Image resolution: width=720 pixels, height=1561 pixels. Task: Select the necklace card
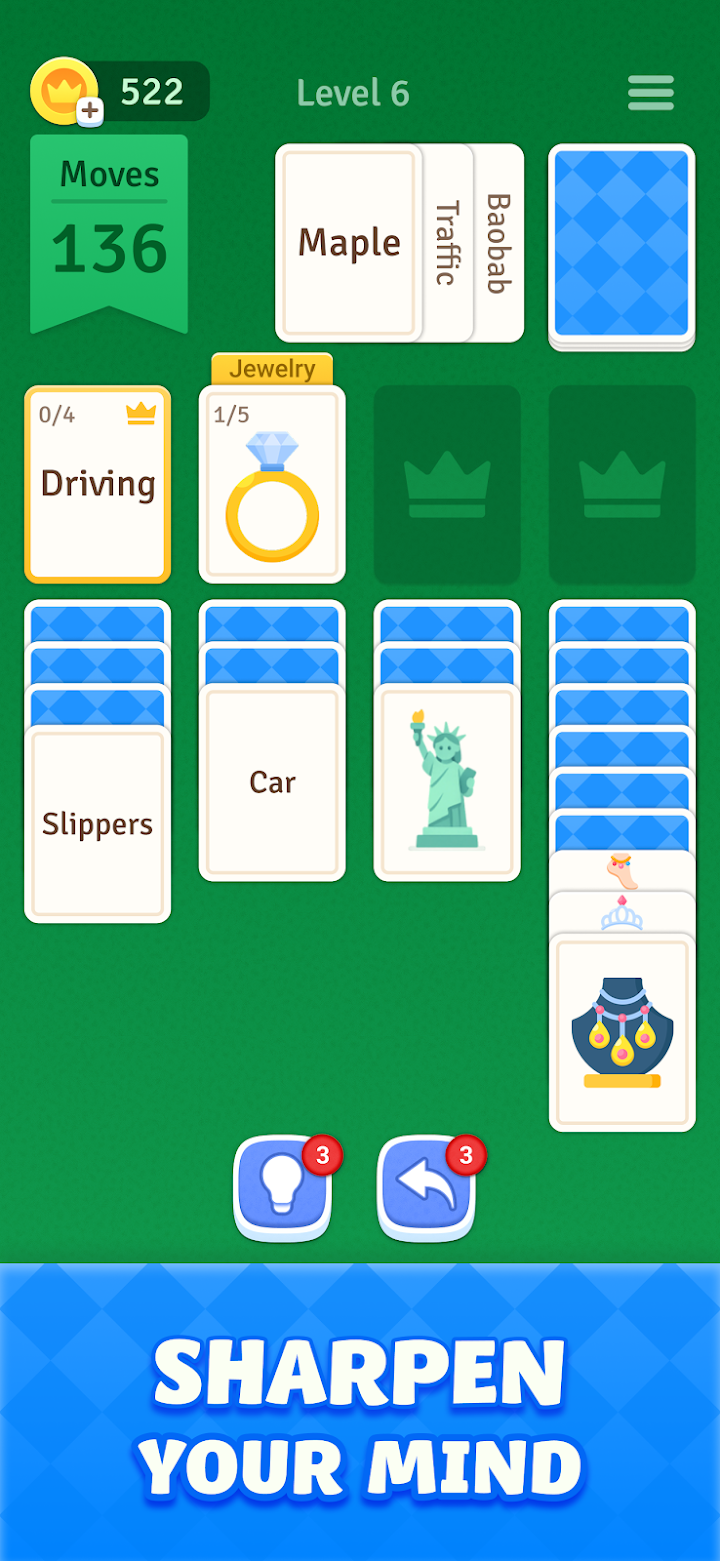pos(622,1032)
